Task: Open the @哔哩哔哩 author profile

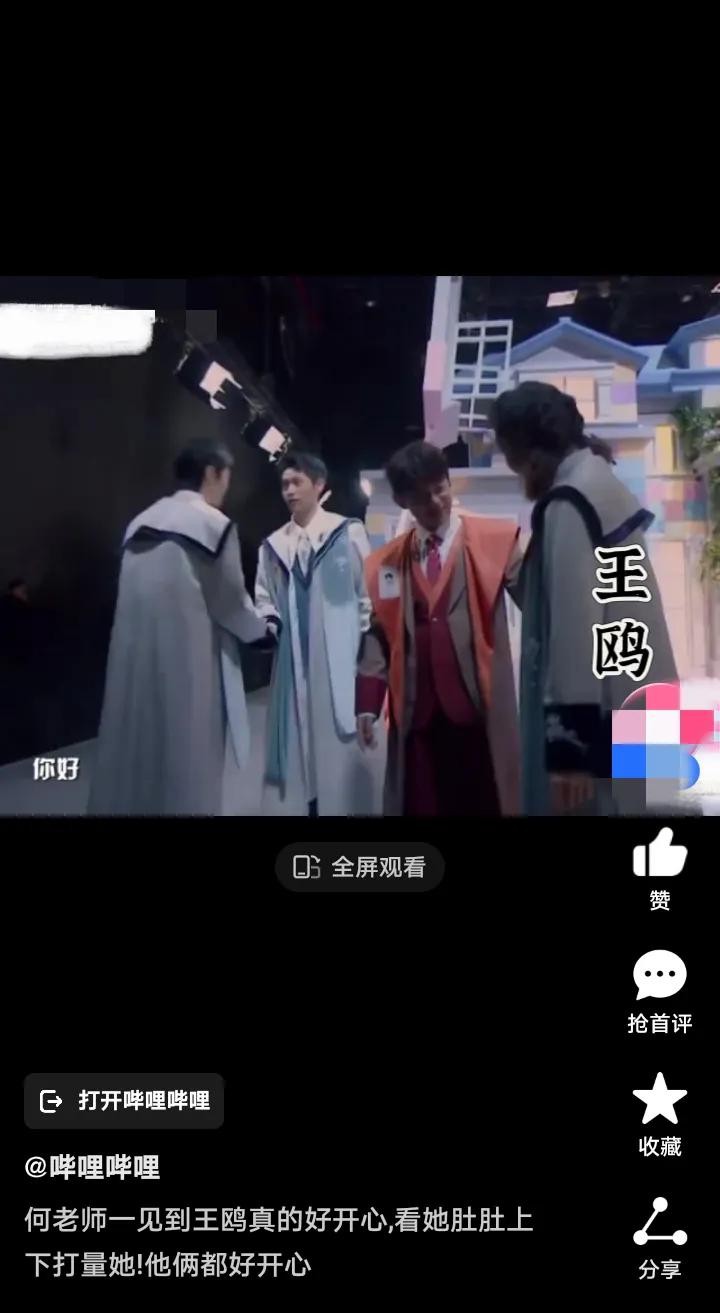Action: point(92,1167)
